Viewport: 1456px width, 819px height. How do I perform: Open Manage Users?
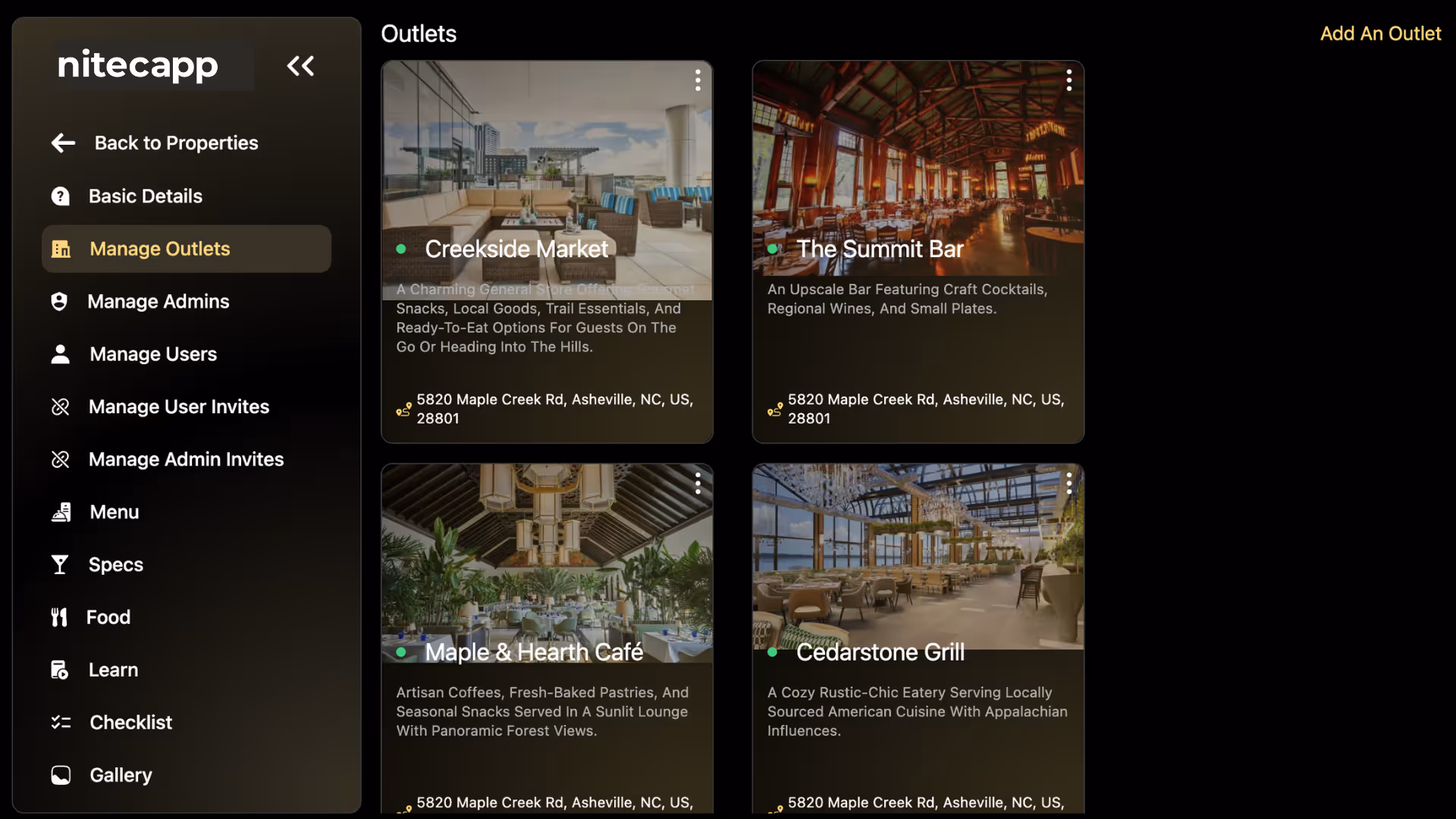click(133, 354)
